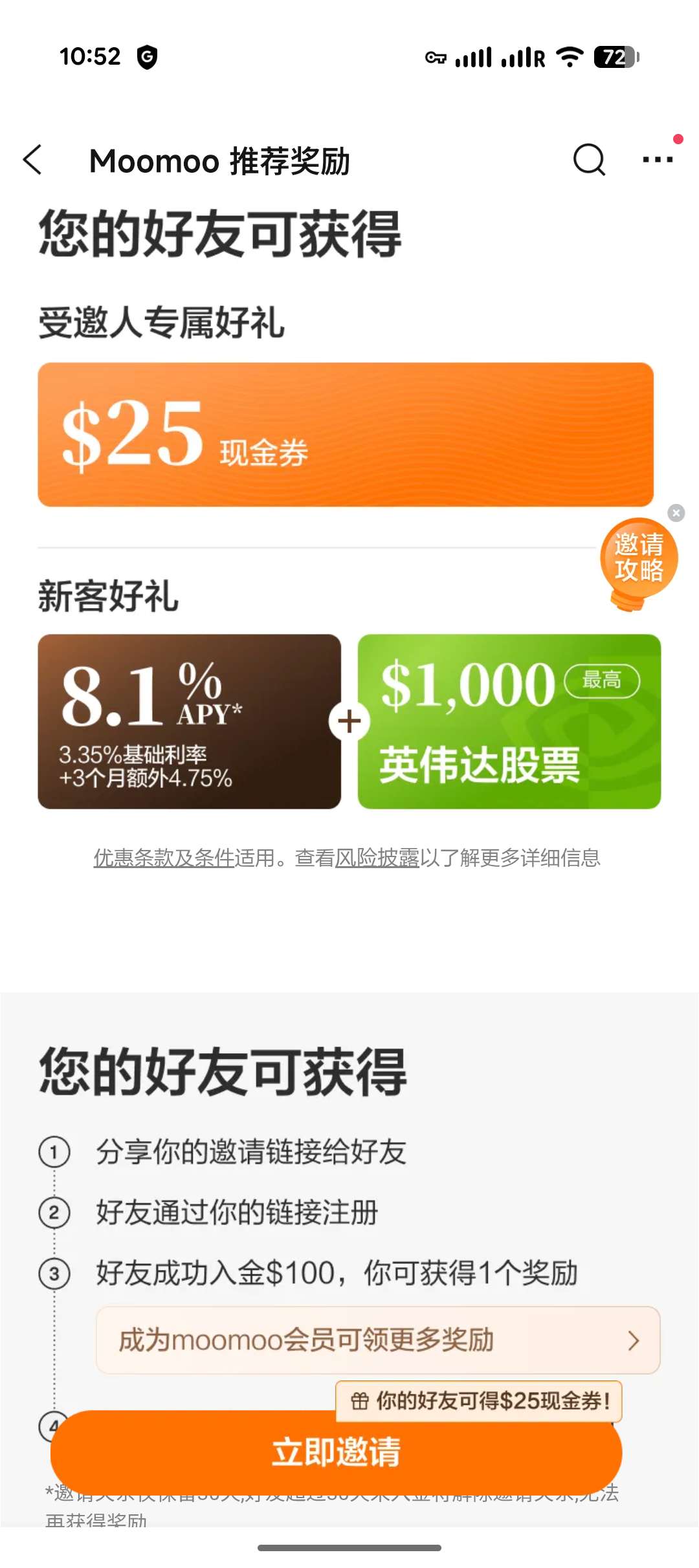
Task: Open the $25 现金券 card
Action: tap(346, 435)
